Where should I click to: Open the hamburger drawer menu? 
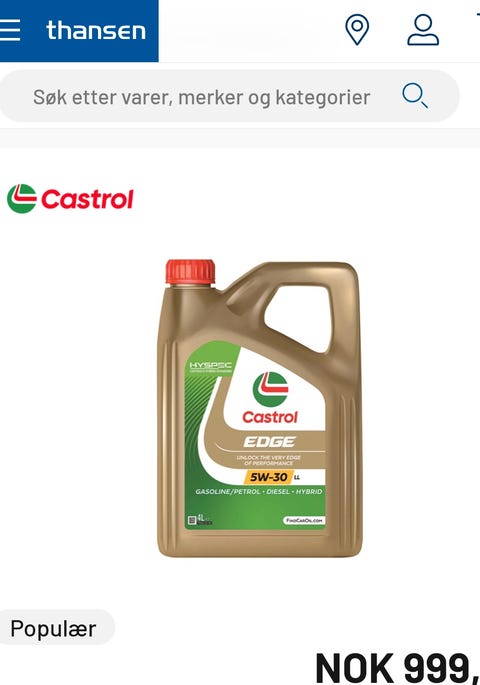pos(10,30)
